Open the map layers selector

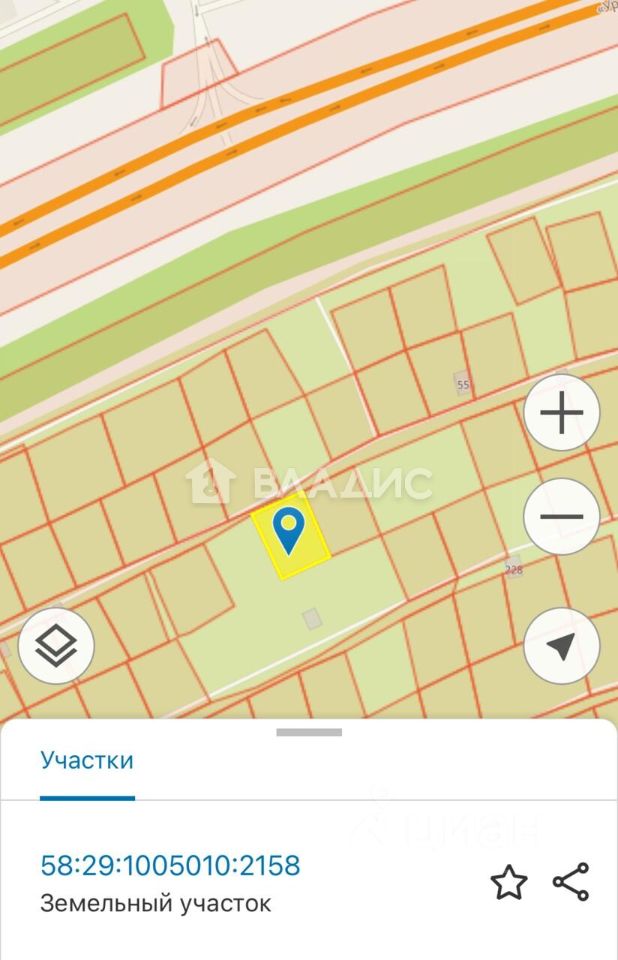(56, 646)
